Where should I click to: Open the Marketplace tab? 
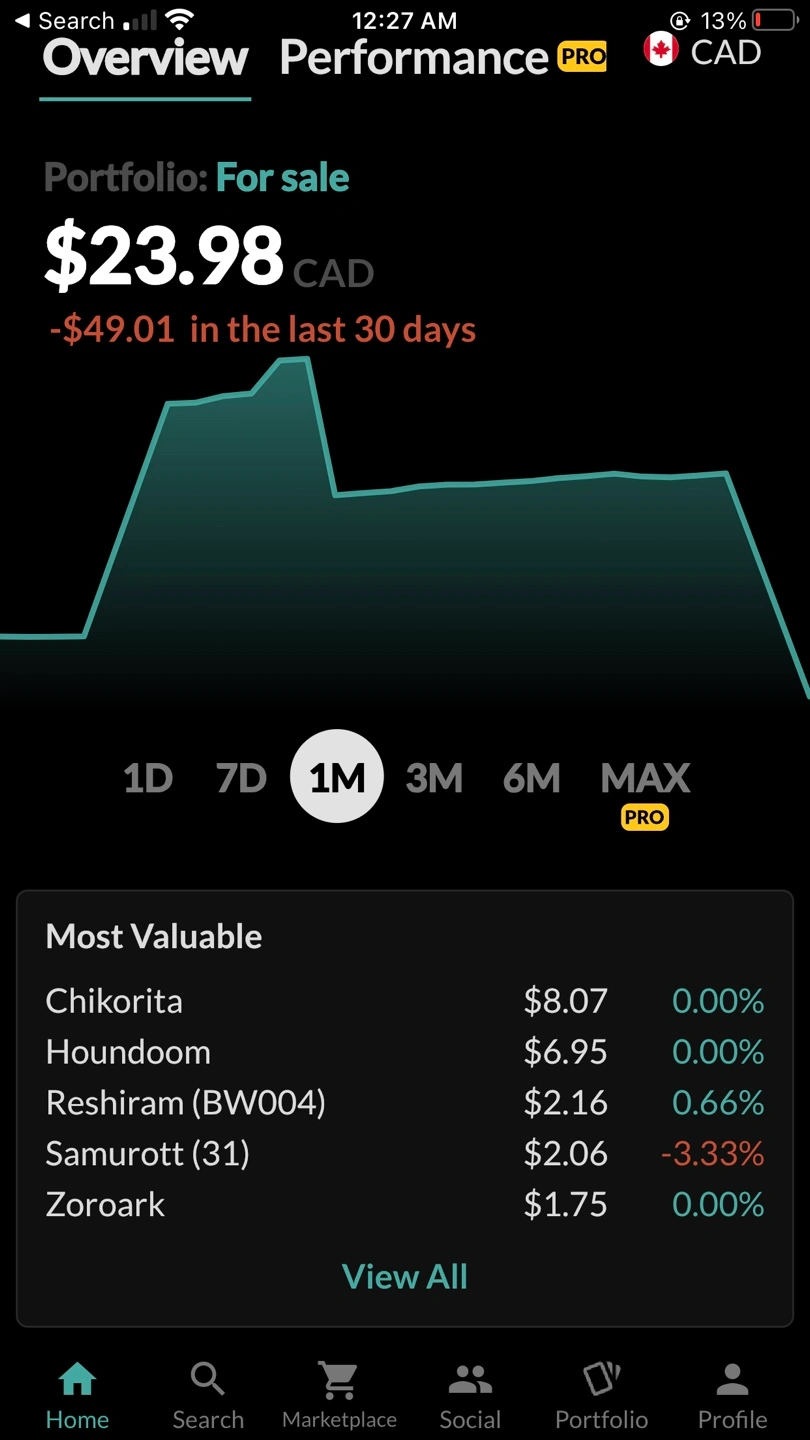coord(339,1397)
